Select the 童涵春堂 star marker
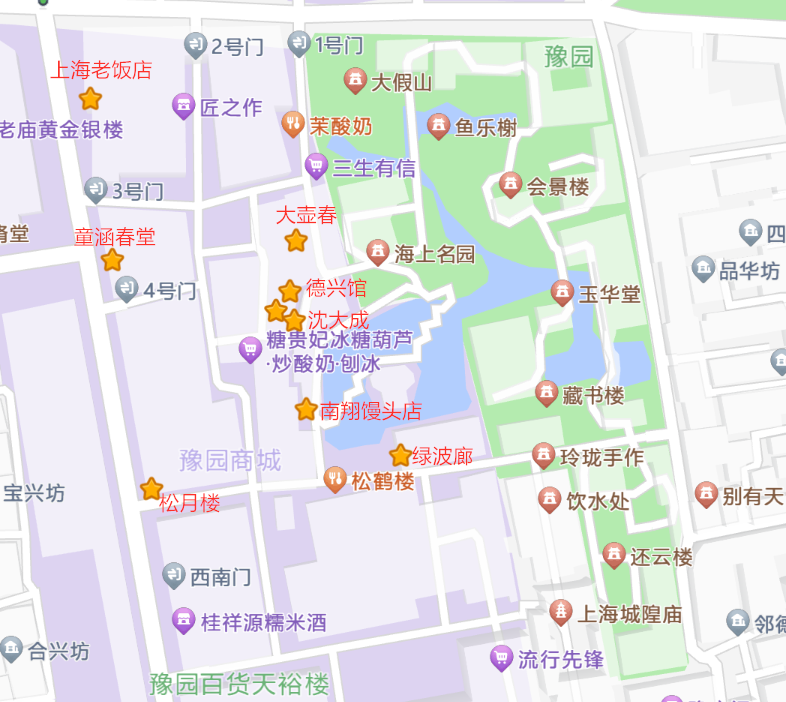 coord(112,260)
